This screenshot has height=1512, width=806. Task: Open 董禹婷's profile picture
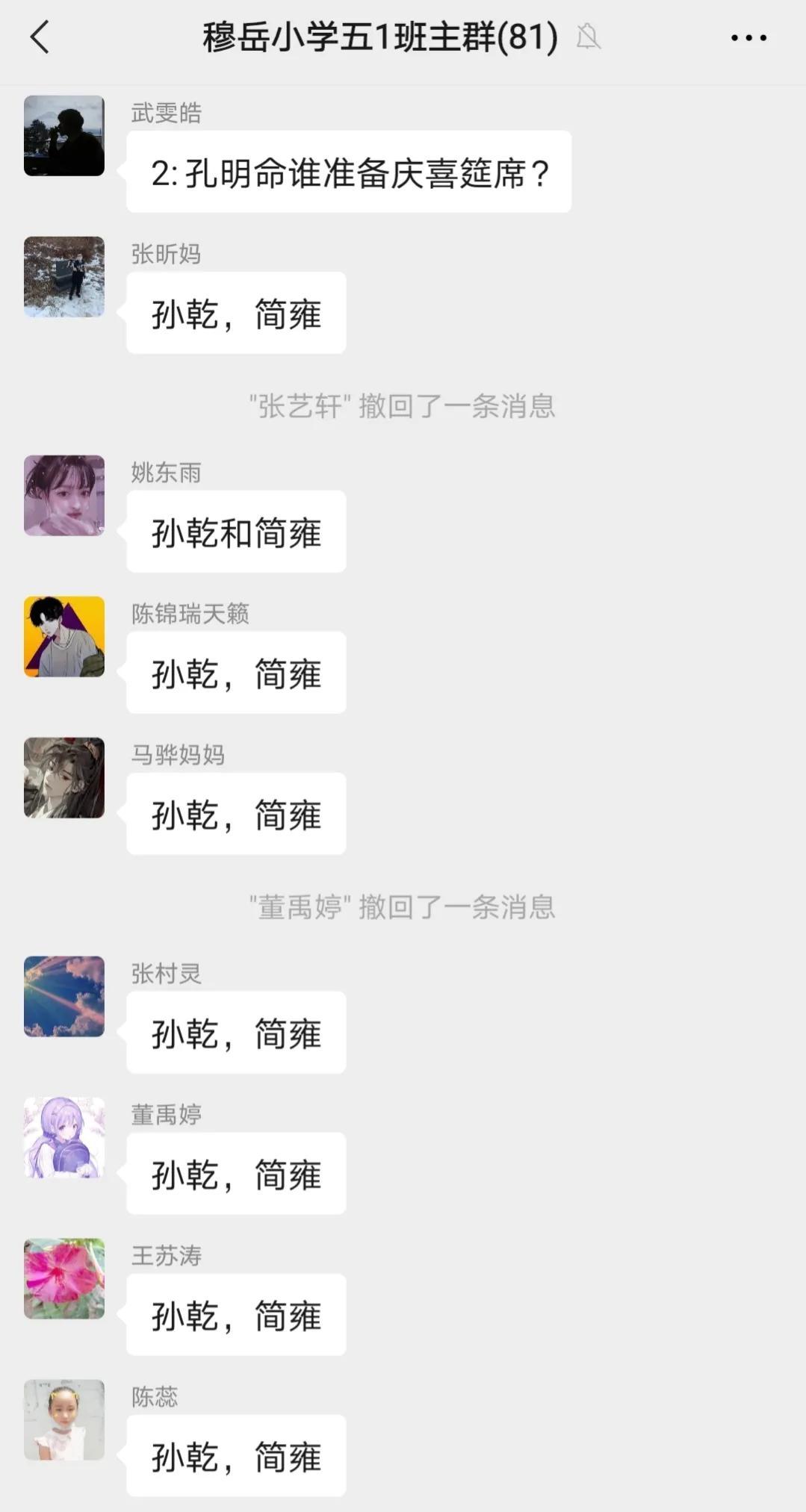click(64, 1138)
